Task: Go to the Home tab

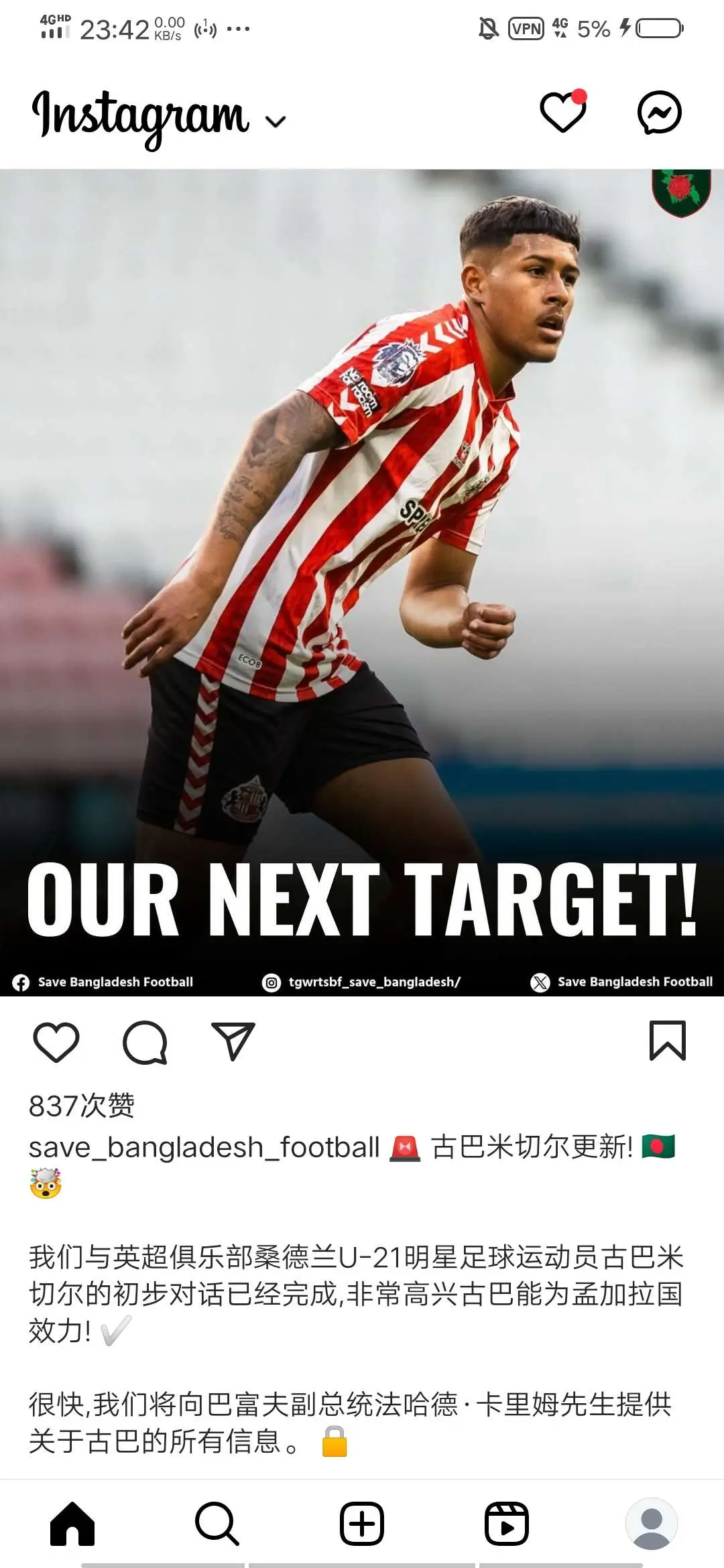Action: tap(72, 1523)
